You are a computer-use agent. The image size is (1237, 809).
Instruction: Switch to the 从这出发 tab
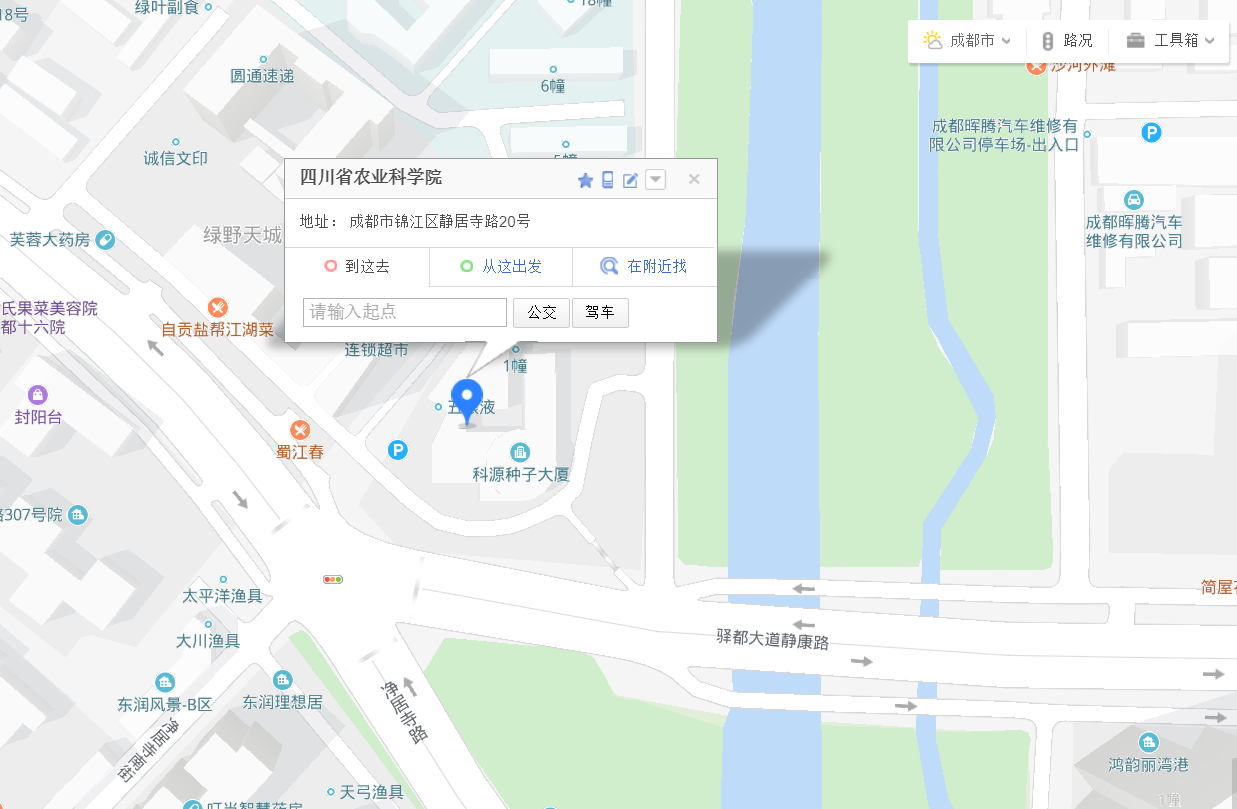(501, 267)
